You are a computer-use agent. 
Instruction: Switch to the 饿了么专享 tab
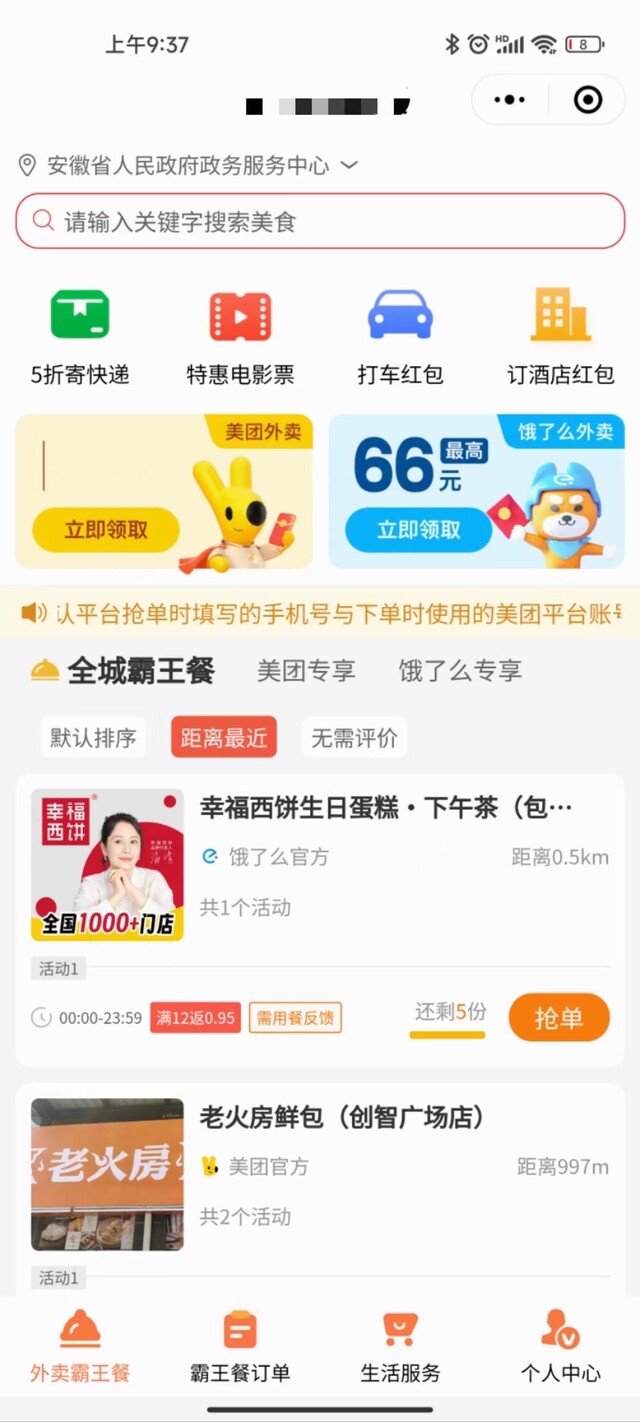click(460, 670)
